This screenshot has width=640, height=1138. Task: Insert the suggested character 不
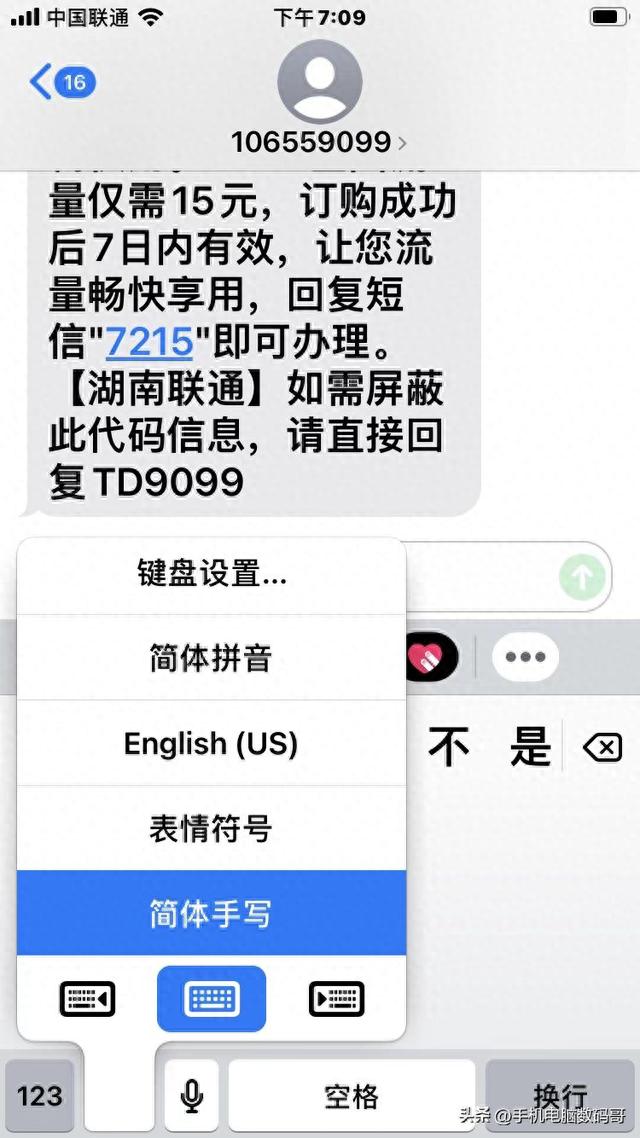(x=449, y=746)
